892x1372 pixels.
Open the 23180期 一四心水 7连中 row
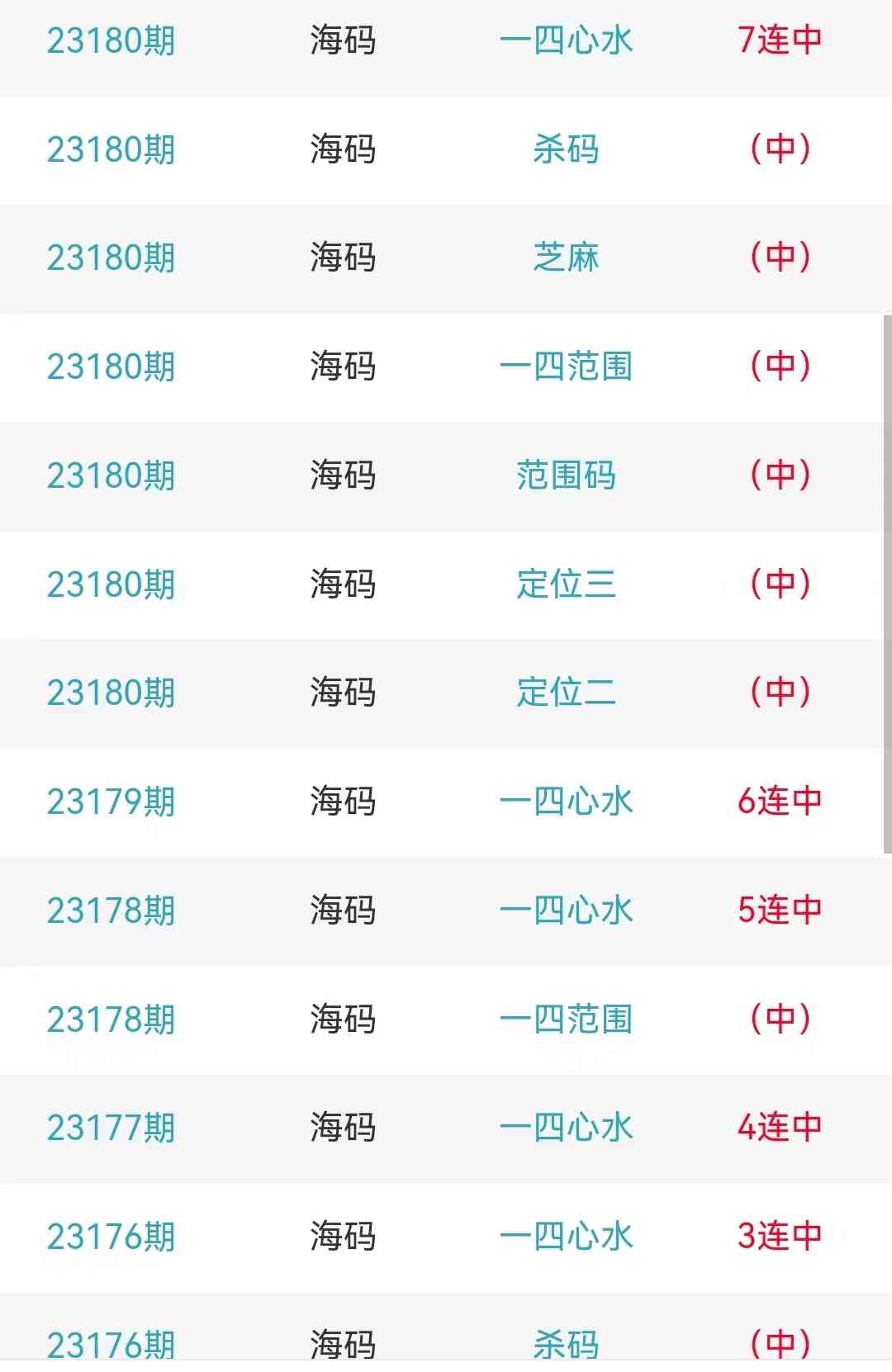(x=566, y=40)
